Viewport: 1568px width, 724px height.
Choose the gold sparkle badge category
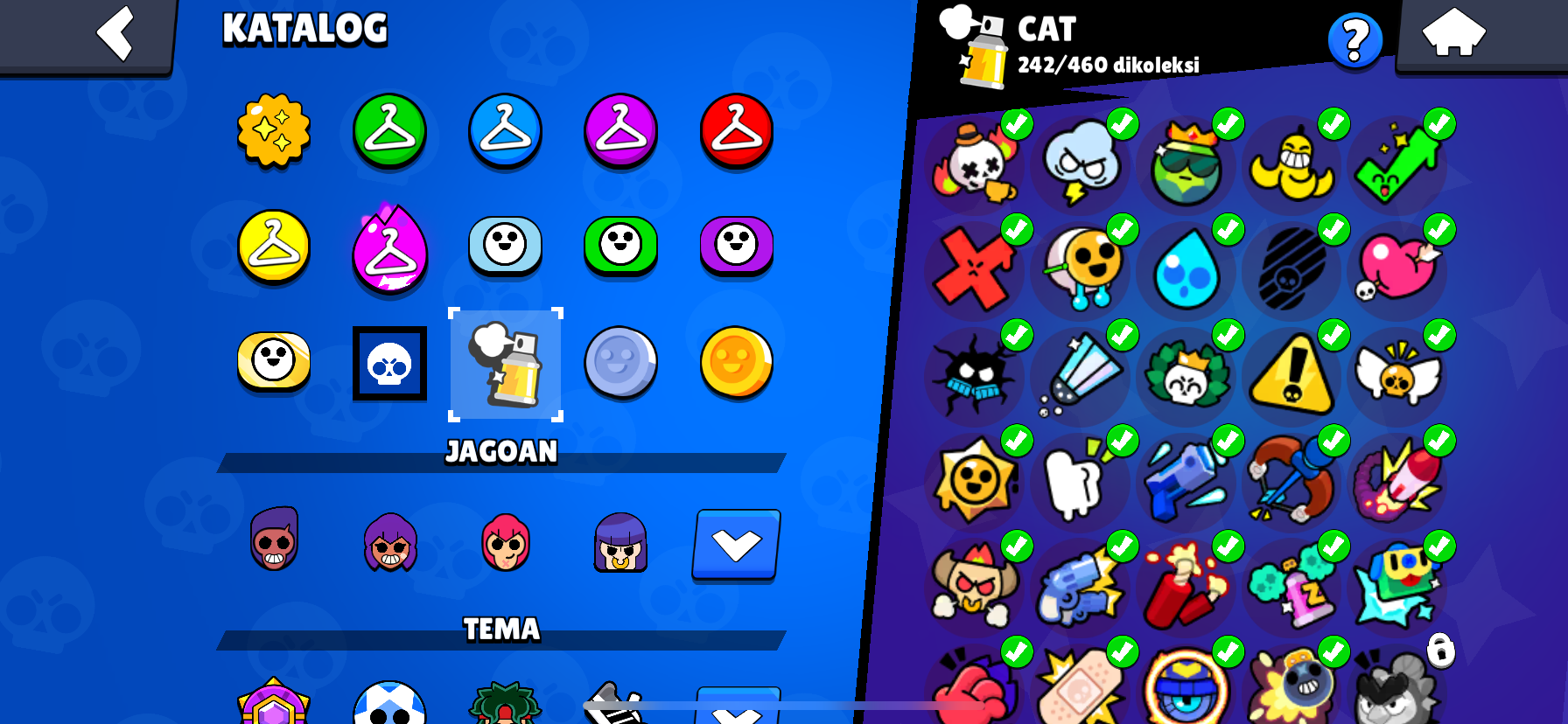(x=274, y=131)
